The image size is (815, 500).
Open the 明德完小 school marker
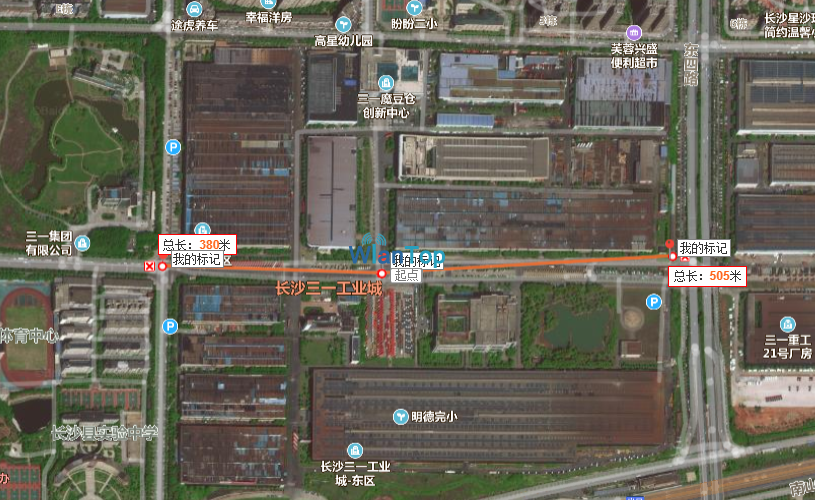(400, 417)
